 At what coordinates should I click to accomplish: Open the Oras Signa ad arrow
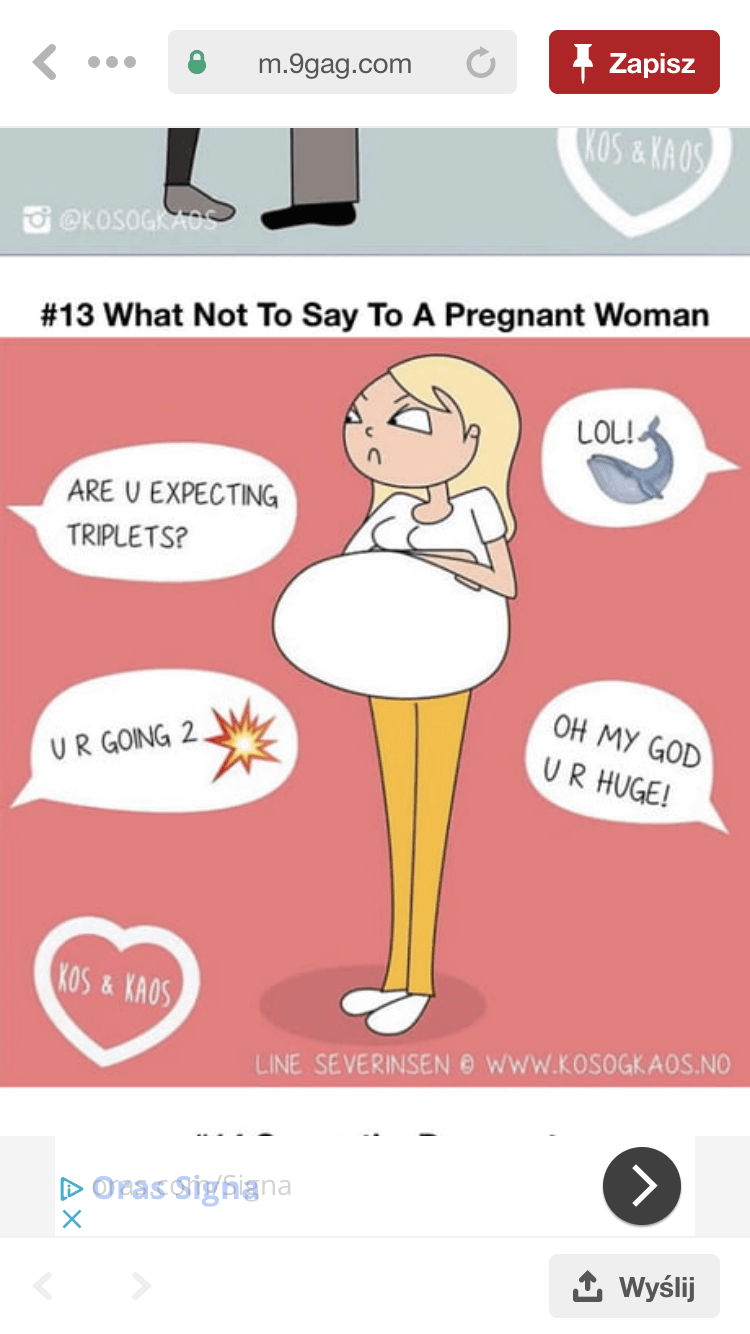(x=641, y=1186)
